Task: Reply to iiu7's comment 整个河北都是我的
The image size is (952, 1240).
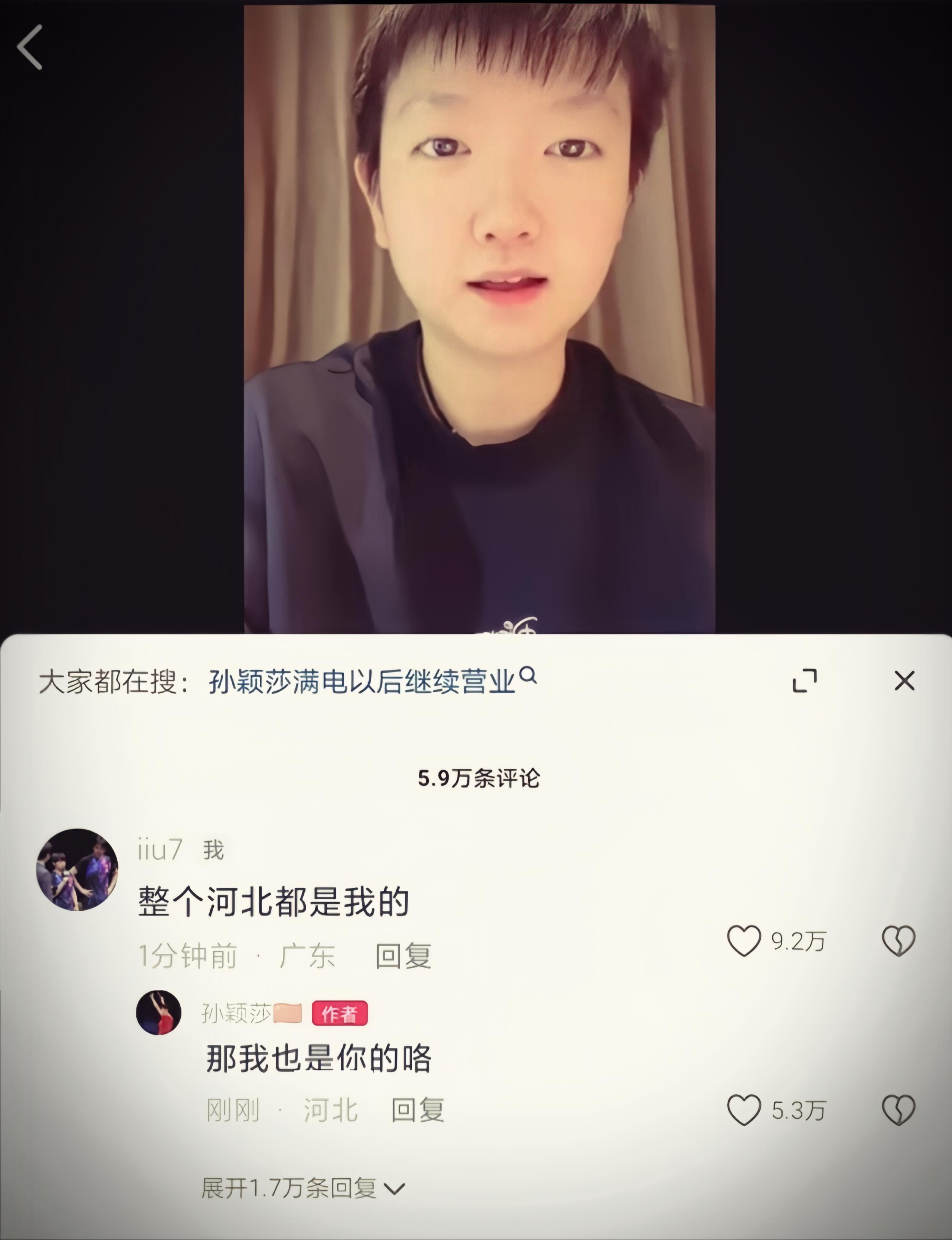Action: [403, 956]
